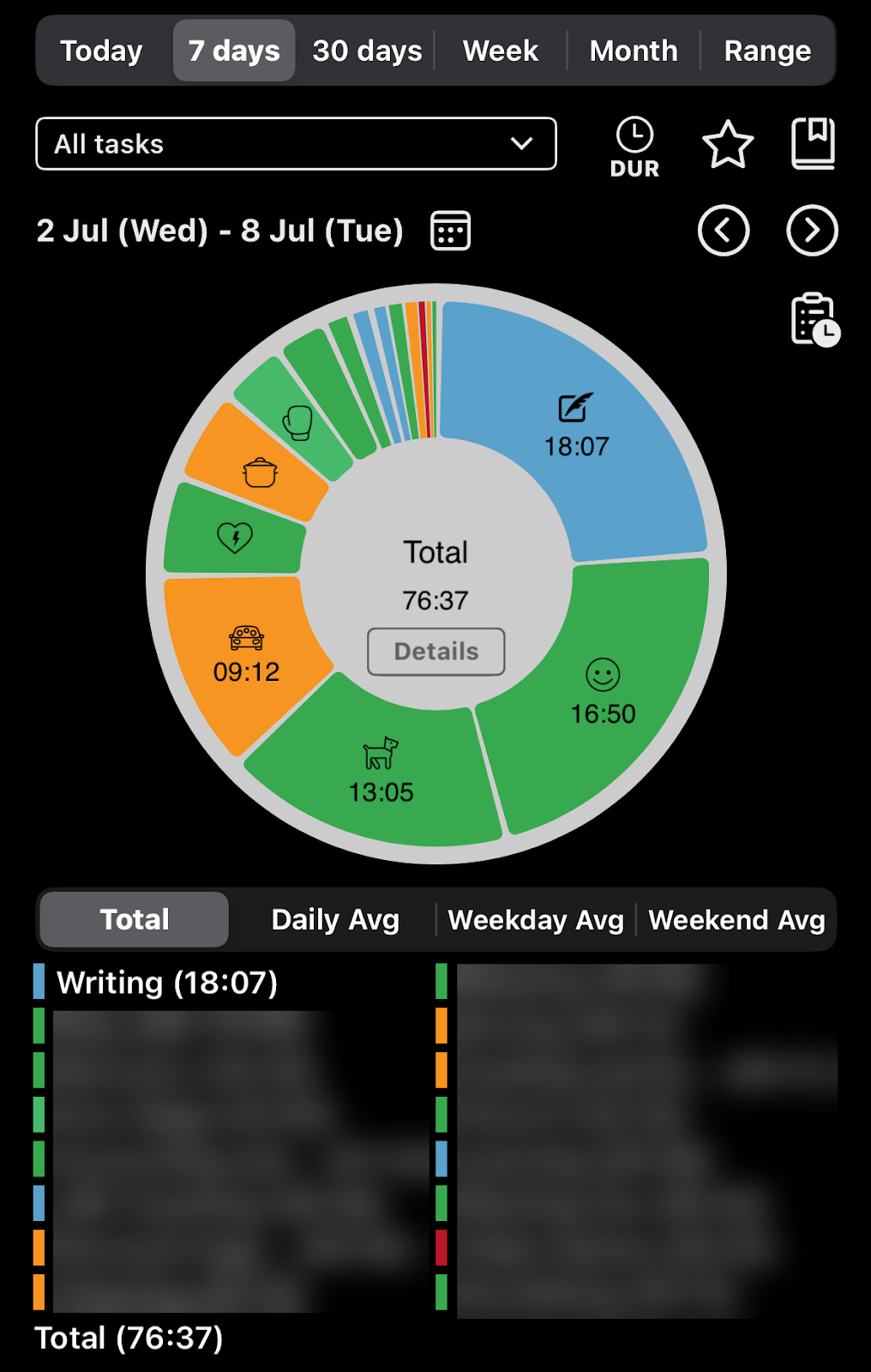Switch to the Week view
This screenshot has width=871, height=1372.
click(x=501, y=51)
